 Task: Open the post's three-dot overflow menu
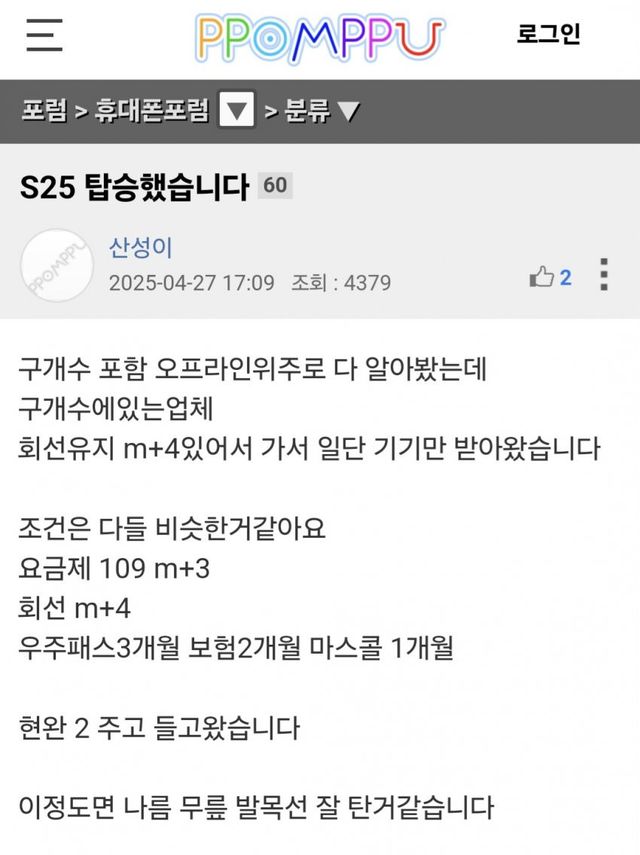point(603,275)
